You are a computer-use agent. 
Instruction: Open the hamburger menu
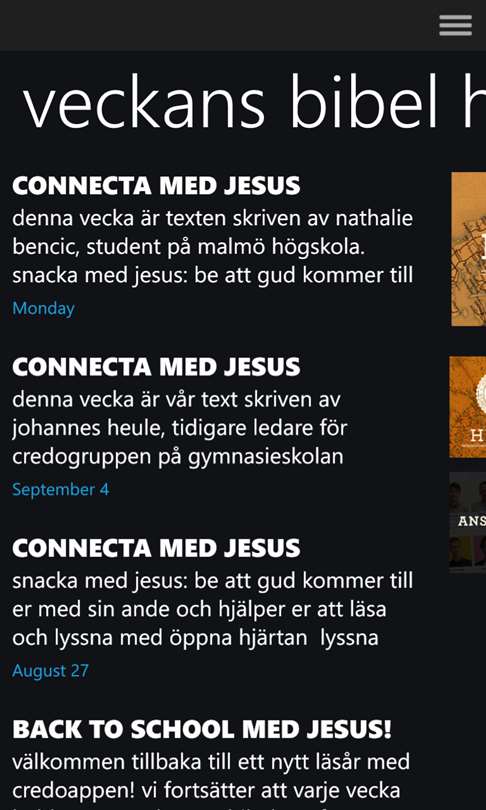click(455, 25)
